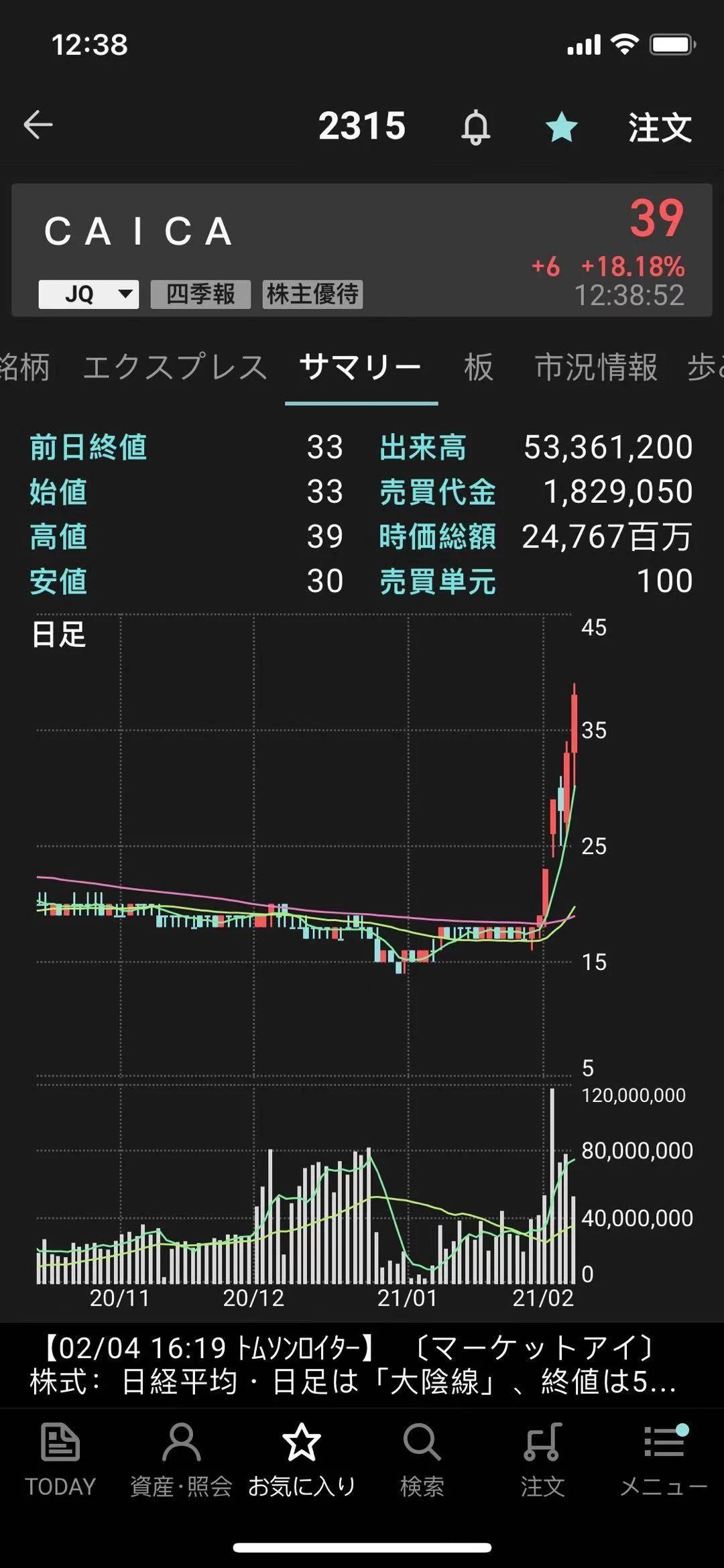Open the メニュー menu tab
724x1568 pixels.
(x=663, y=1460)
